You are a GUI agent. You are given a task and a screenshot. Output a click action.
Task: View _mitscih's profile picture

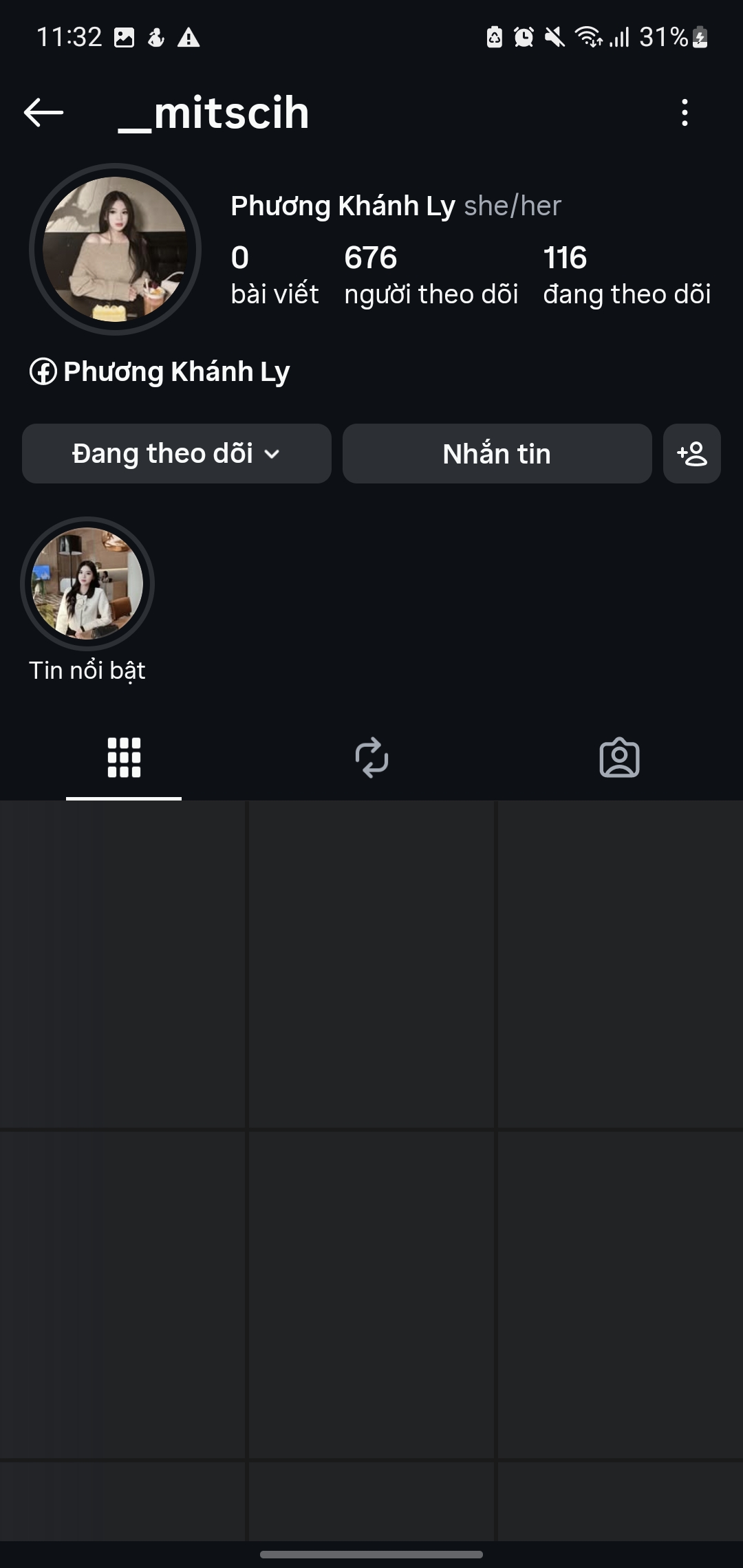click(115, 249)
